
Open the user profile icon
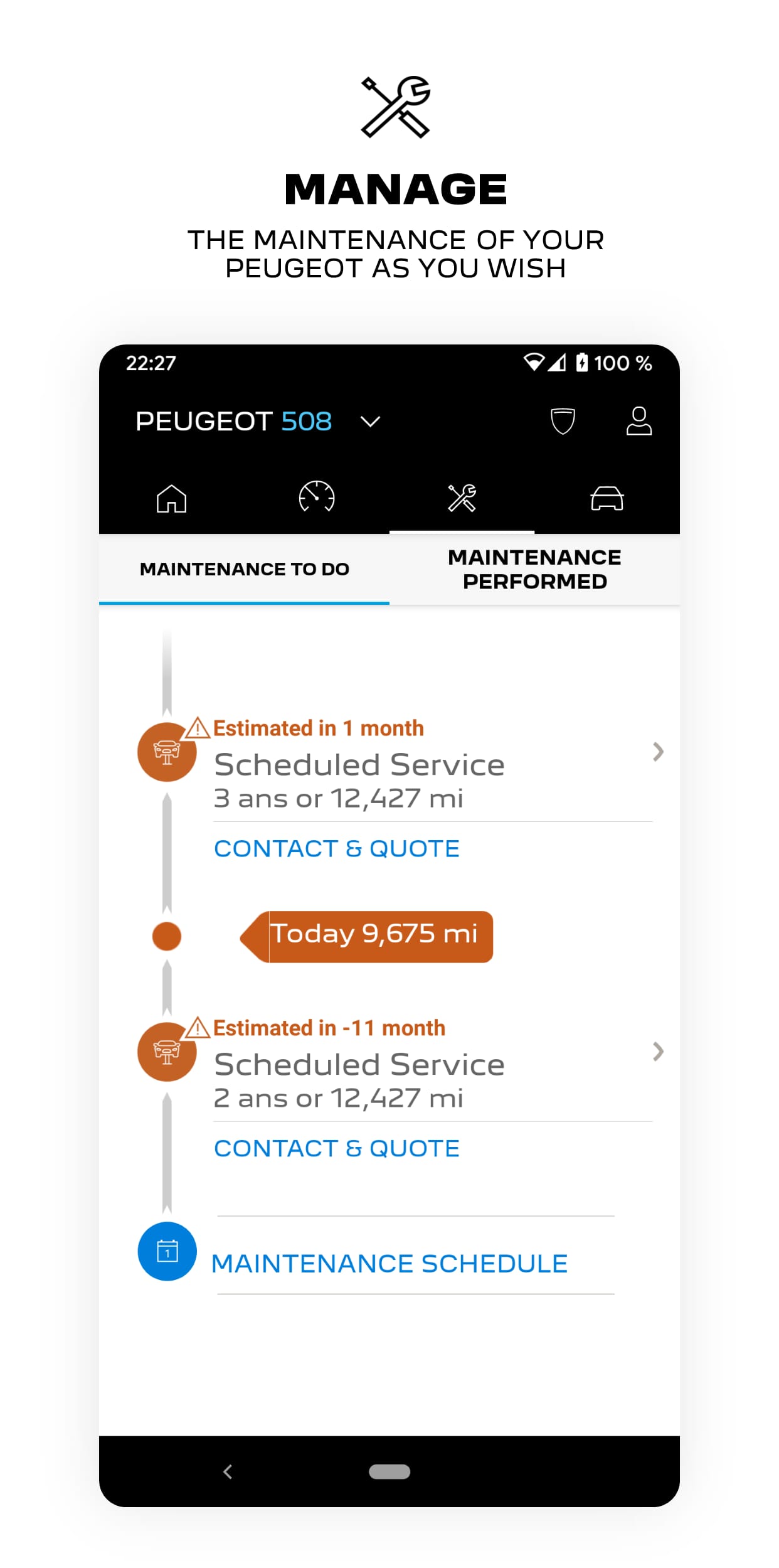(639, 421)
